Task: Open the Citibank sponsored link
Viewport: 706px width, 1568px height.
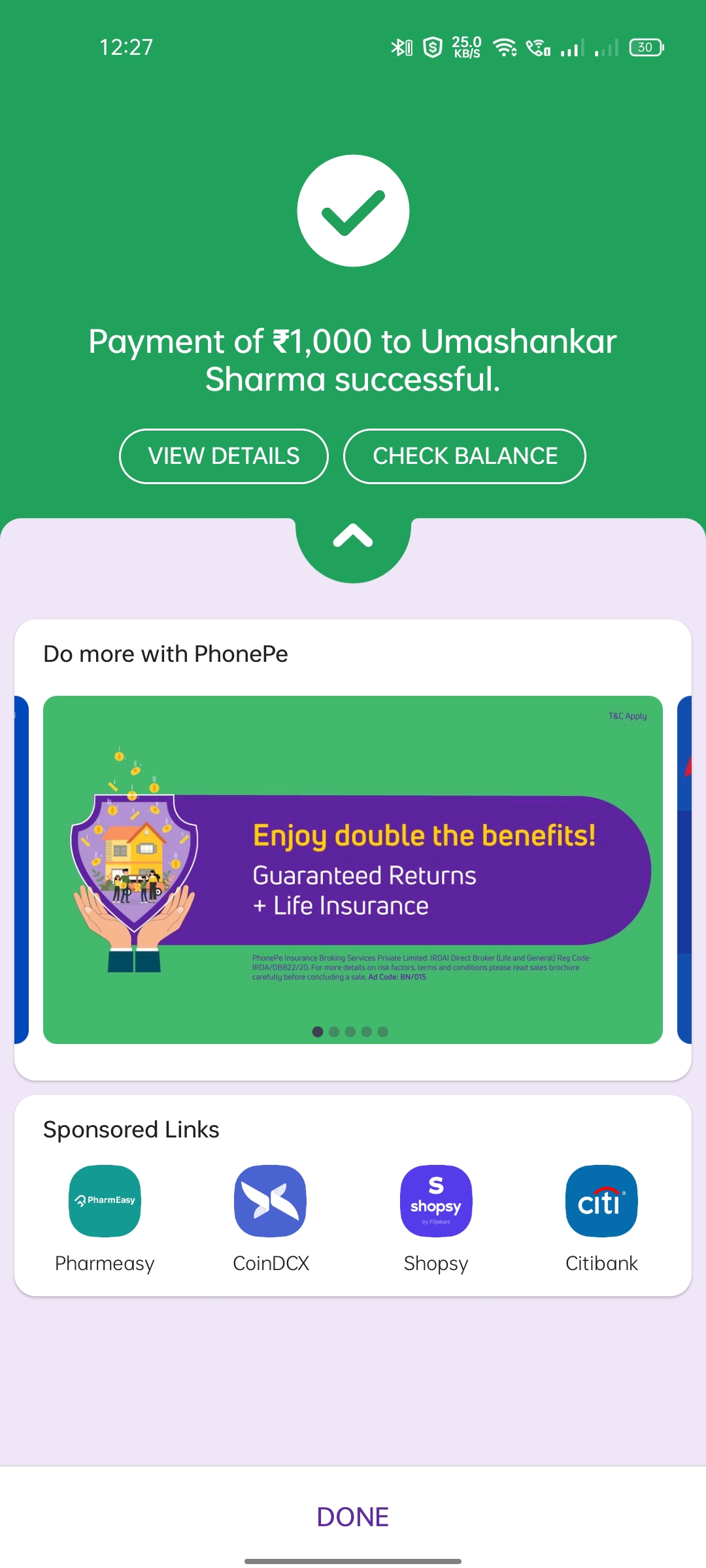Action: tap(601, 1201)
